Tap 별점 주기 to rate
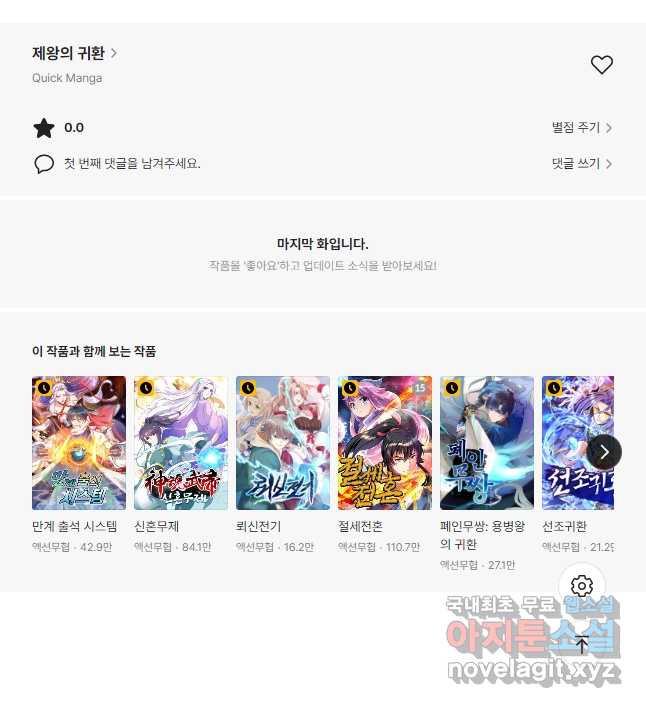This screenshot has height=708, width=646. [581, 128]
